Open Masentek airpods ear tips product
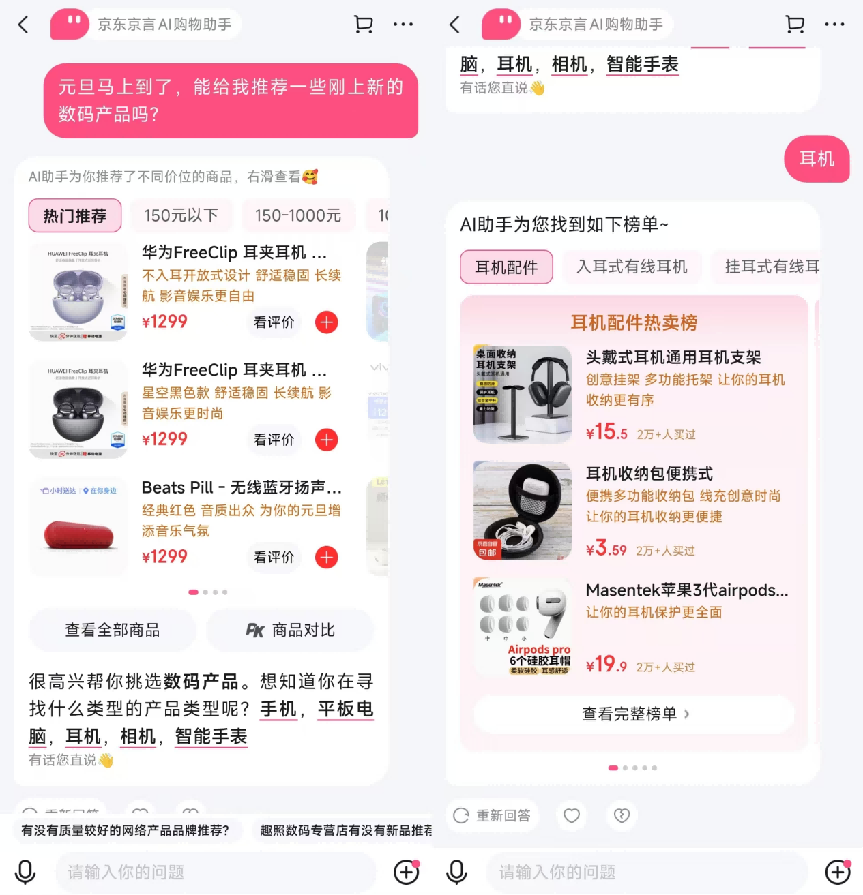863x895 pixels. coord(686,590)
